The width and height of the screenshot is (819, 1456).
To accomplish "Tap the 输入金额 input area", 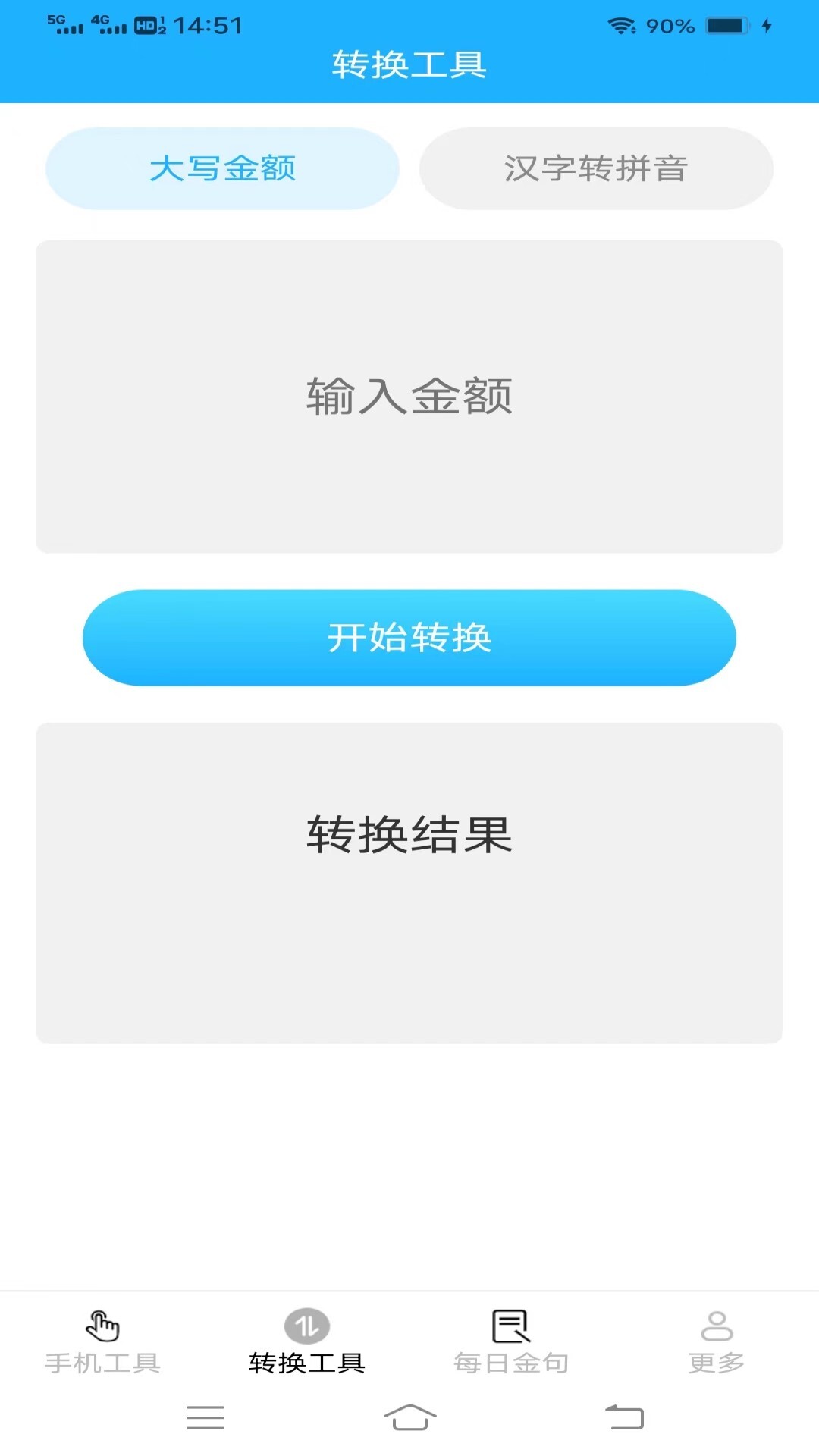I will click(x=409, y=396).
